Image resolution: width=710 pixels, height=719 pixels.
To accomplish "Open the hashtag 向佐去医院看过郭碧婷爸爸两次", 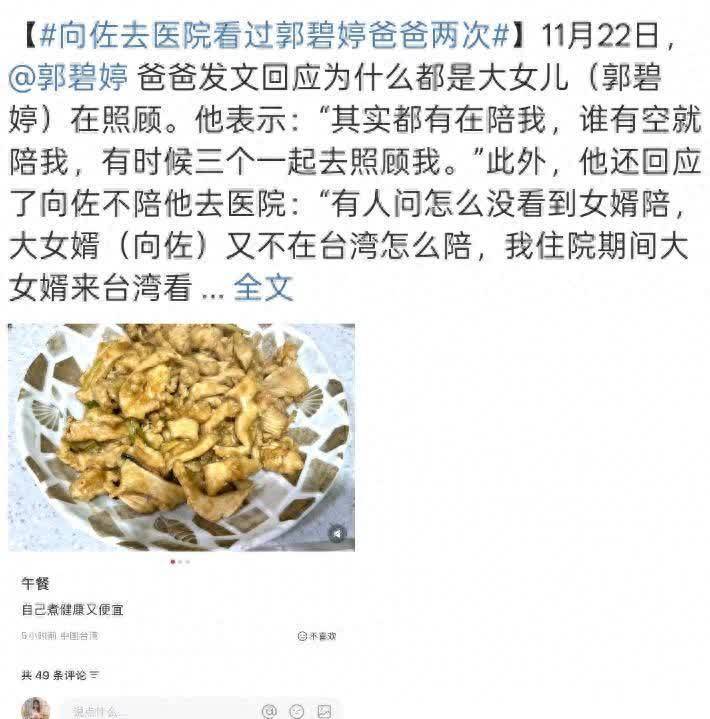I will [267, 34].
